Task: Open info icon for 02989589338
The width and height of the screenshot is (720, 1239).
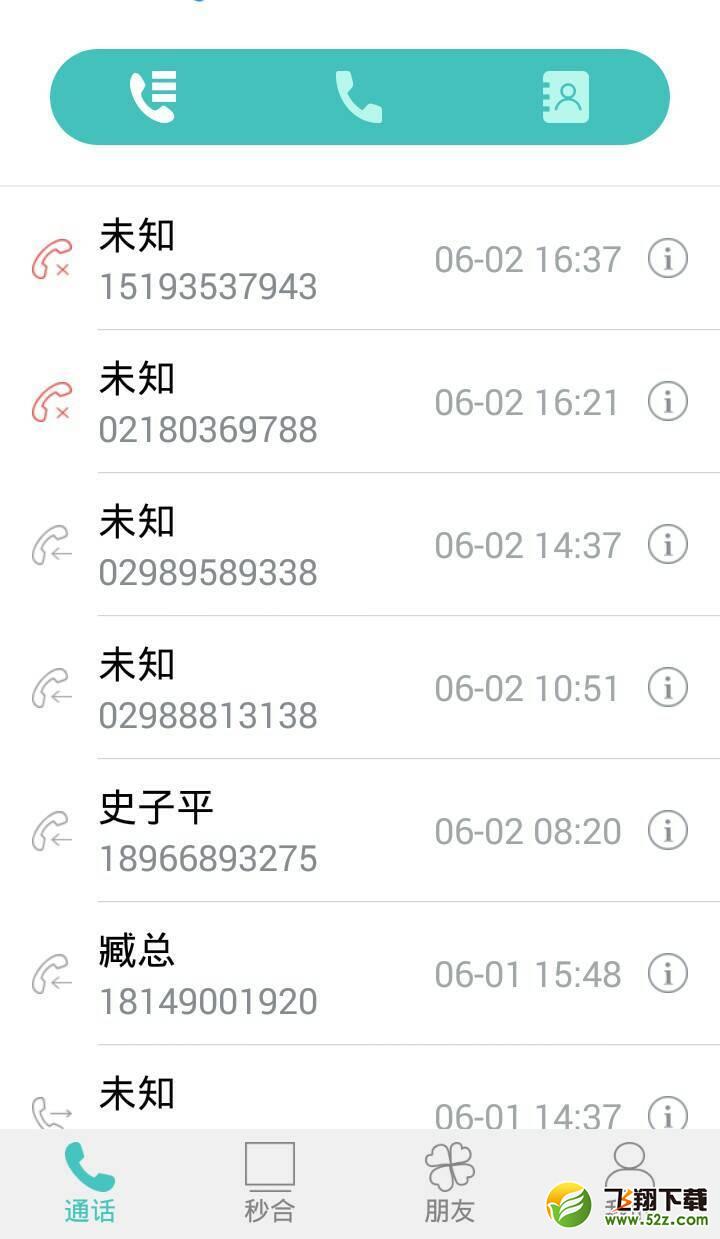Action: (x=668, y=544)
